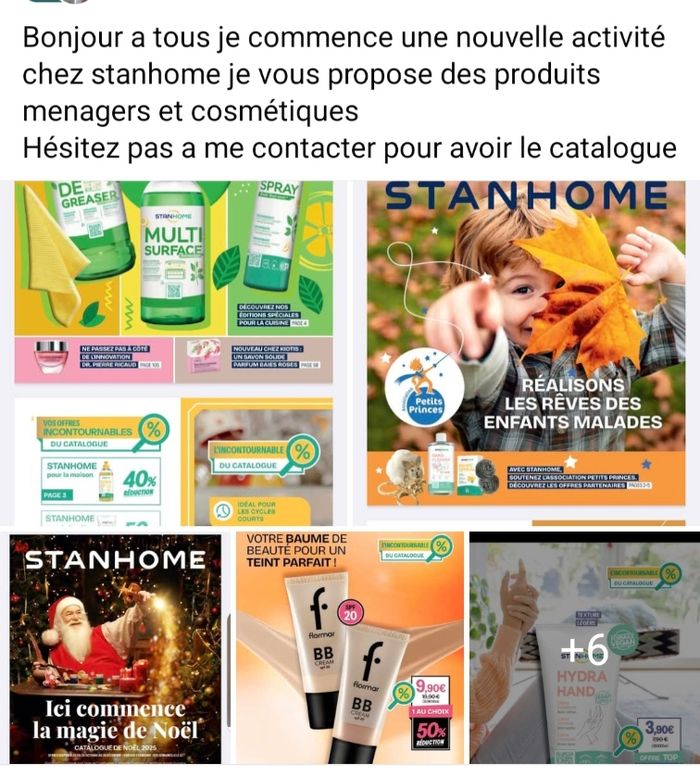Open the Stanhome Noël catalogue photo
This screenshot has height=777, width=700.
coord(115,650)
